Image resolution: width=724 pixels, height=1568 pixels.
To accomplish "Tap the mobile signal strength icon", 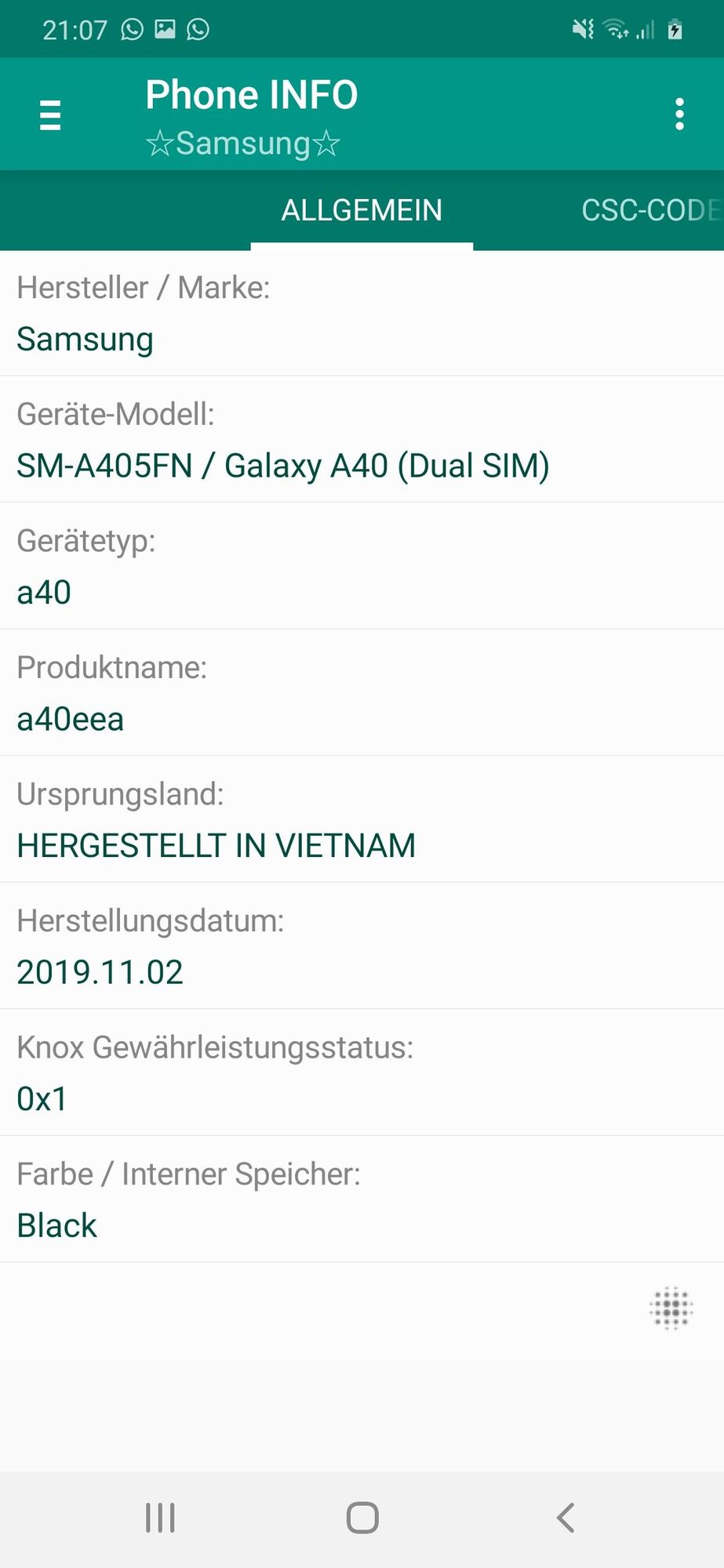I will point(646,28).
